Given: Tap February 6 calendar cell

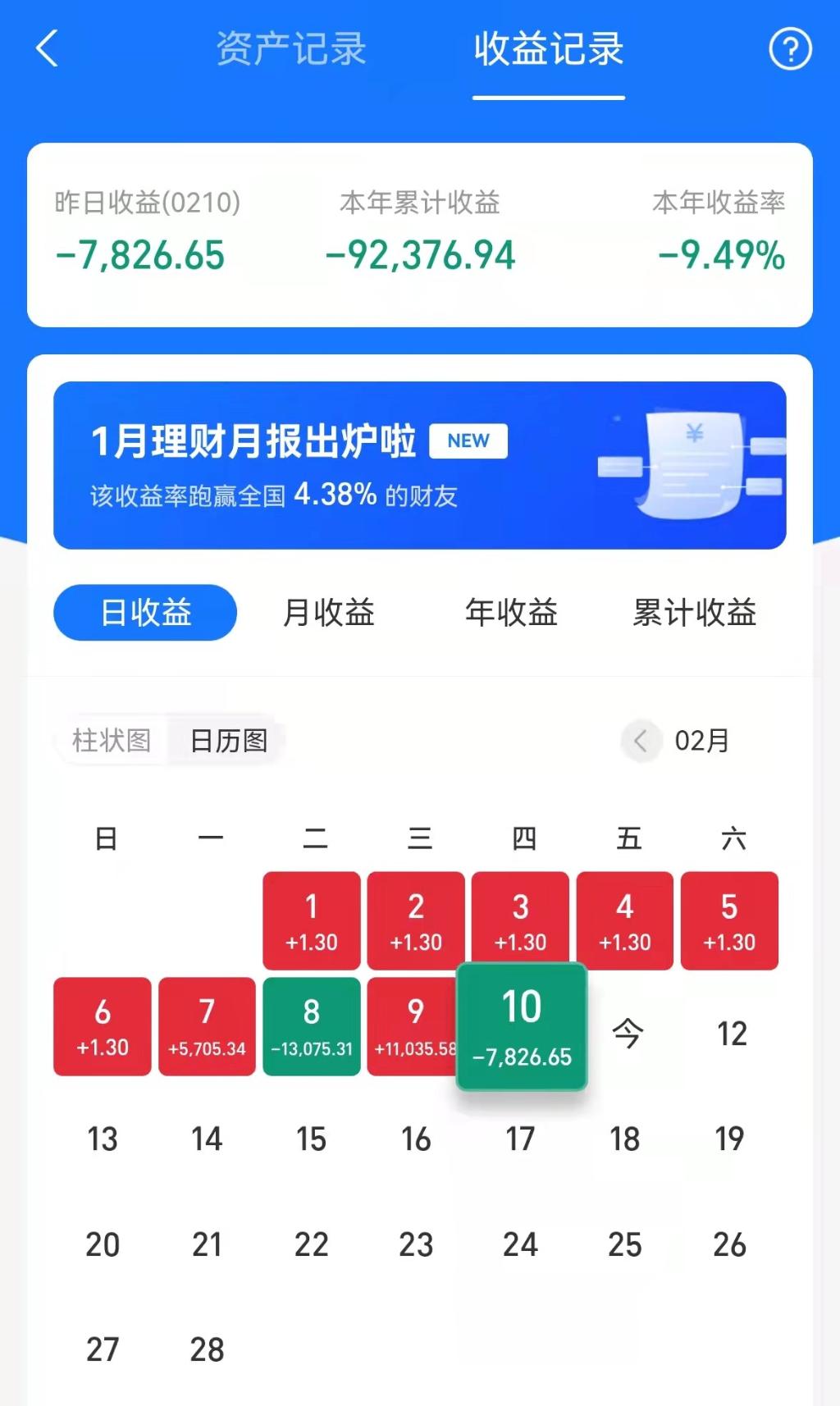Looking at the screenshot, I should click(103, 1026).
